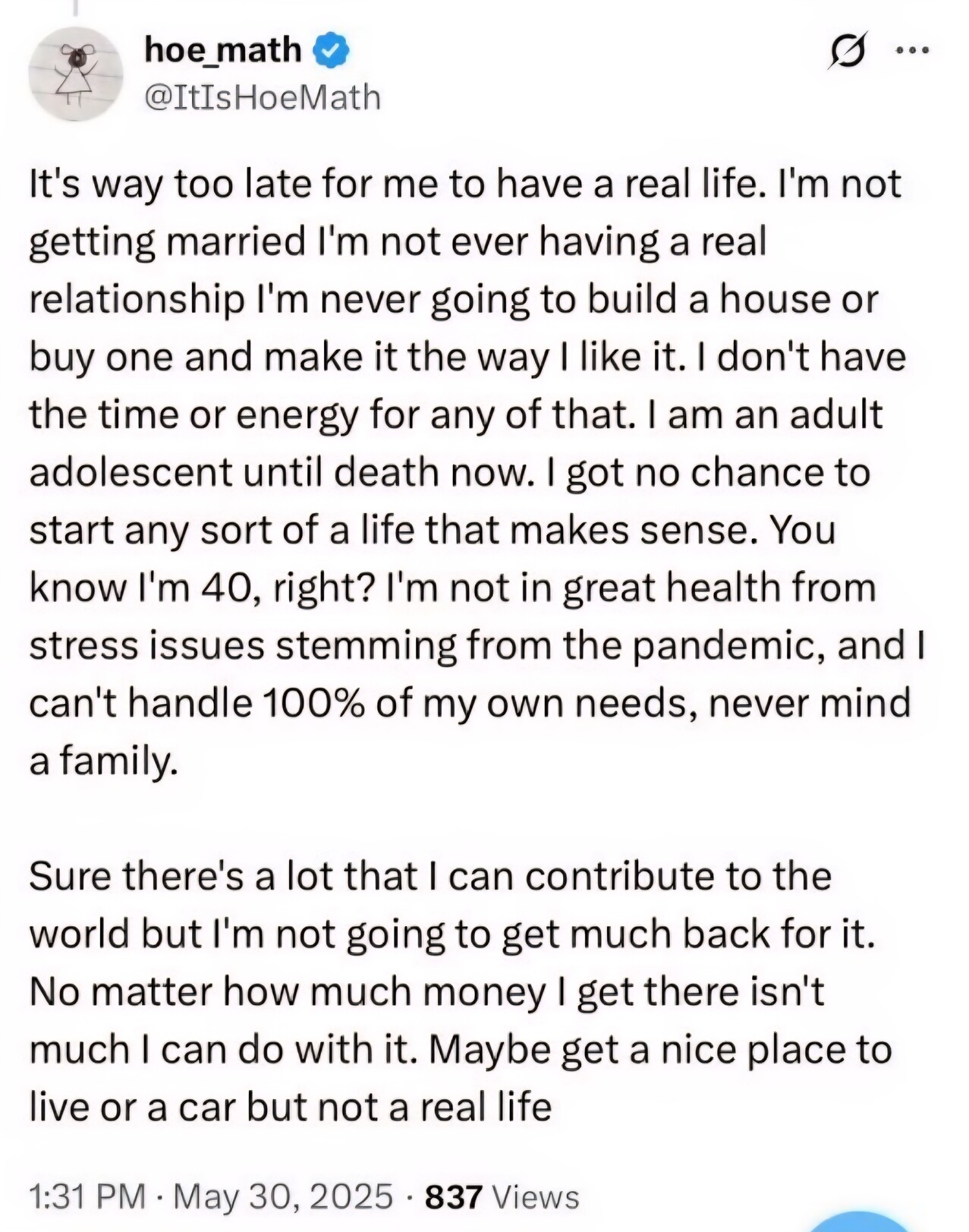This screenshot has width=969, height=1232.
Task: Open hoe_math's profile picture
Action: 76,74
